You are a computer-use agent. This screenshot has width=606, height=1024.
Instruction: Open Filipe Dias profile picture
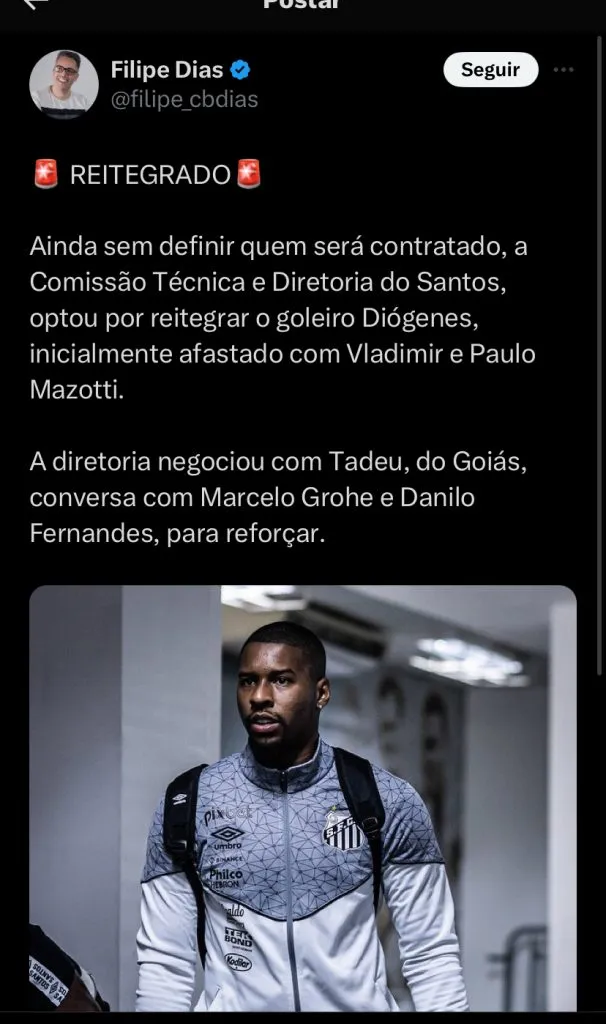pos(64,84)
